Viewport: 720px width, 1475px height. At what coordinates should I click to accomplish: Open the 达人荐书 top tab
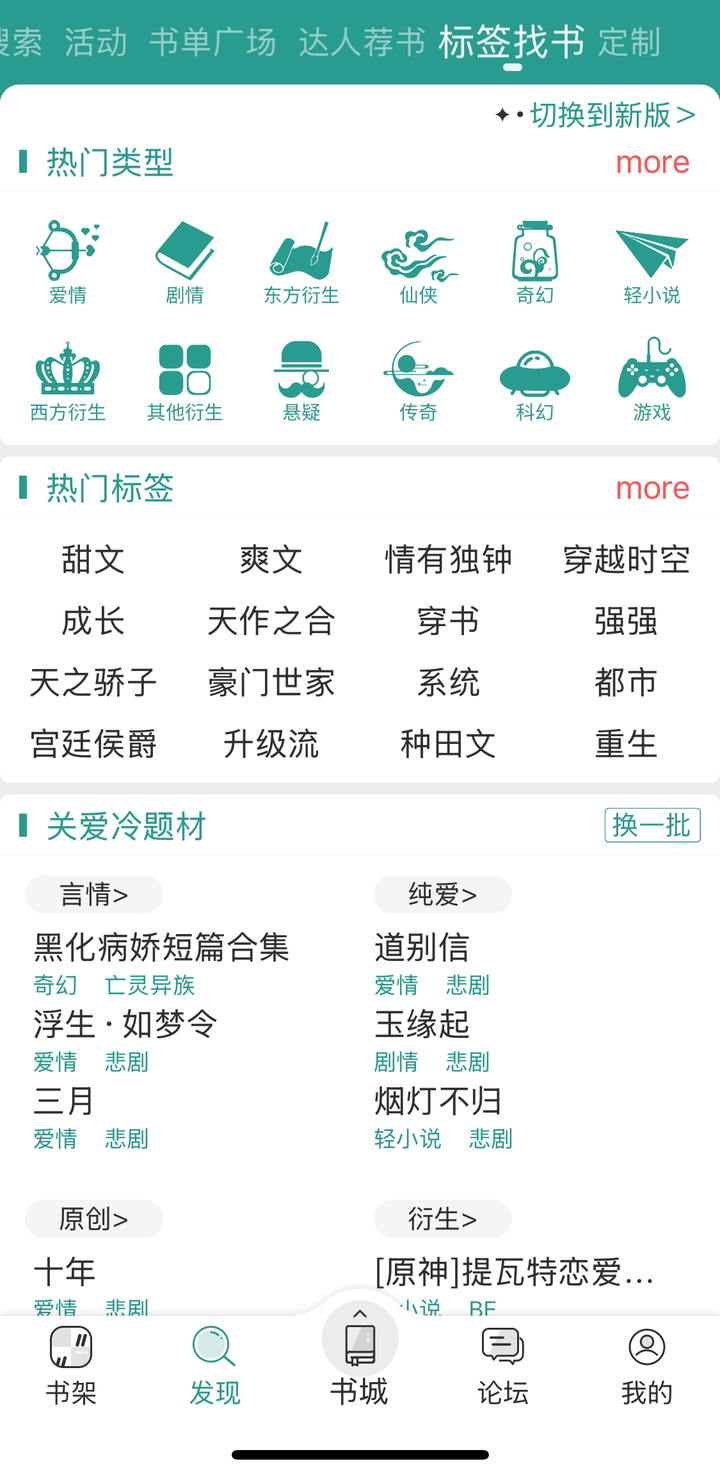point(361,43)
